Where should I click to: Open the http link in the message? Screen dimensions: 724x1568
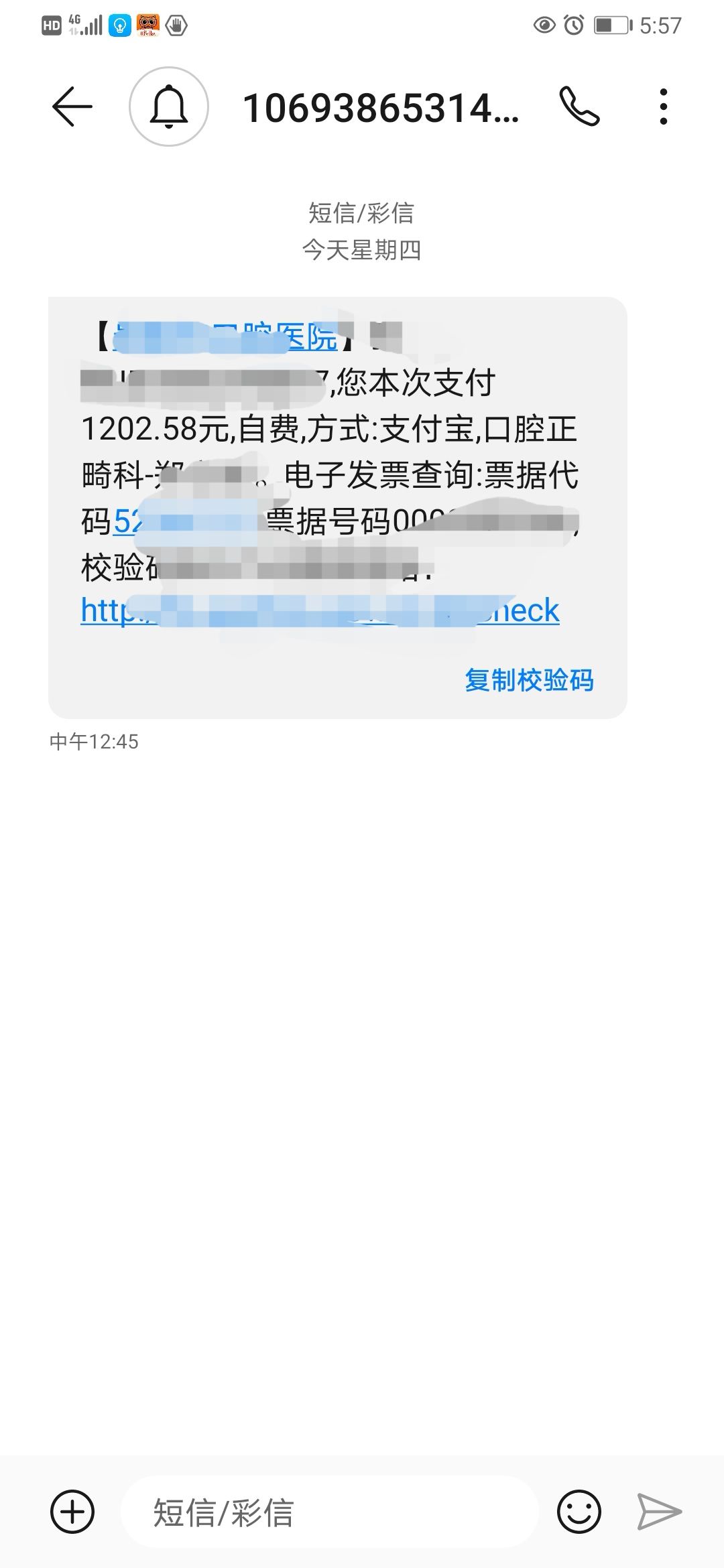320,610
